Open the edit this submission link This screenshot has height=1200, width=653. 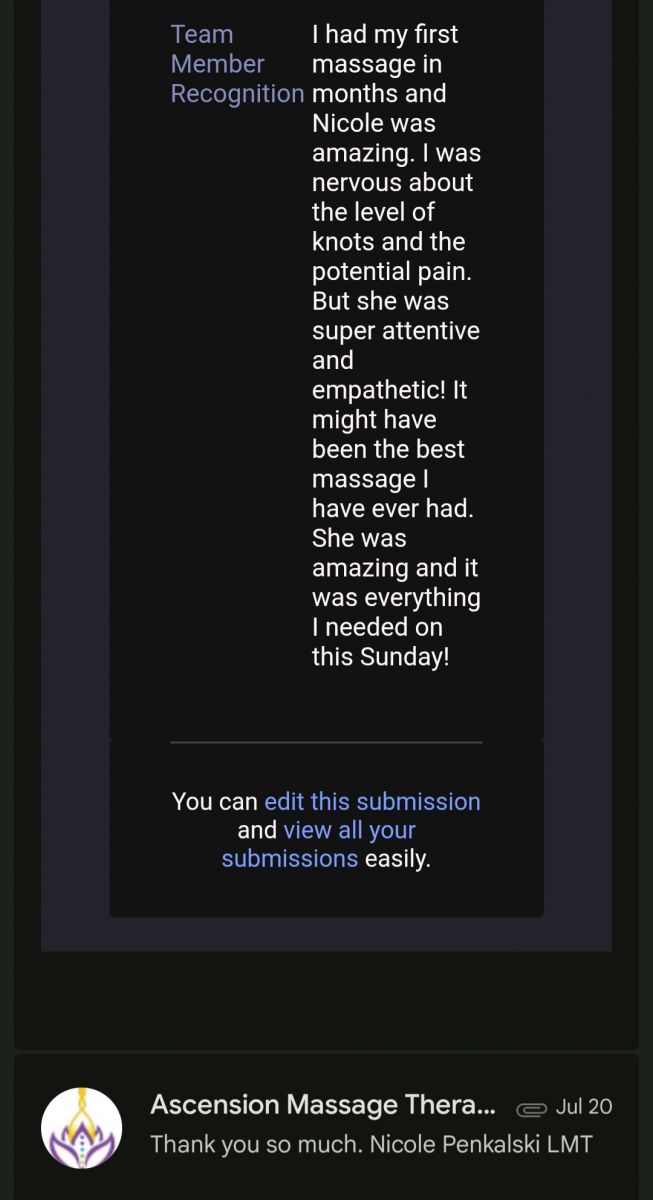372,802
